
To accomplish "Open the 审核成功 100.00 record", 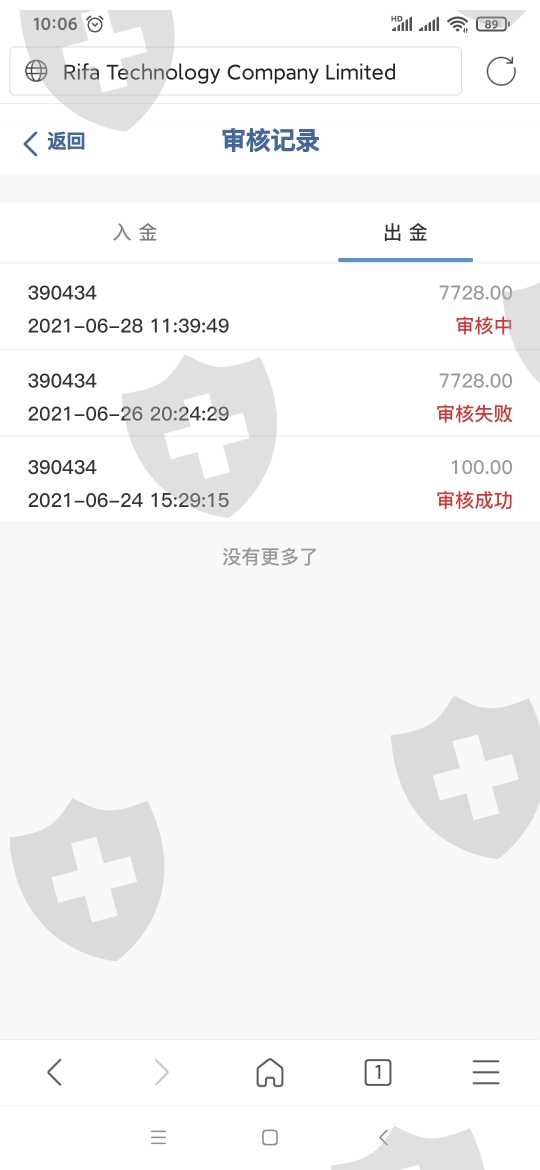I will (x=270, y=481).
